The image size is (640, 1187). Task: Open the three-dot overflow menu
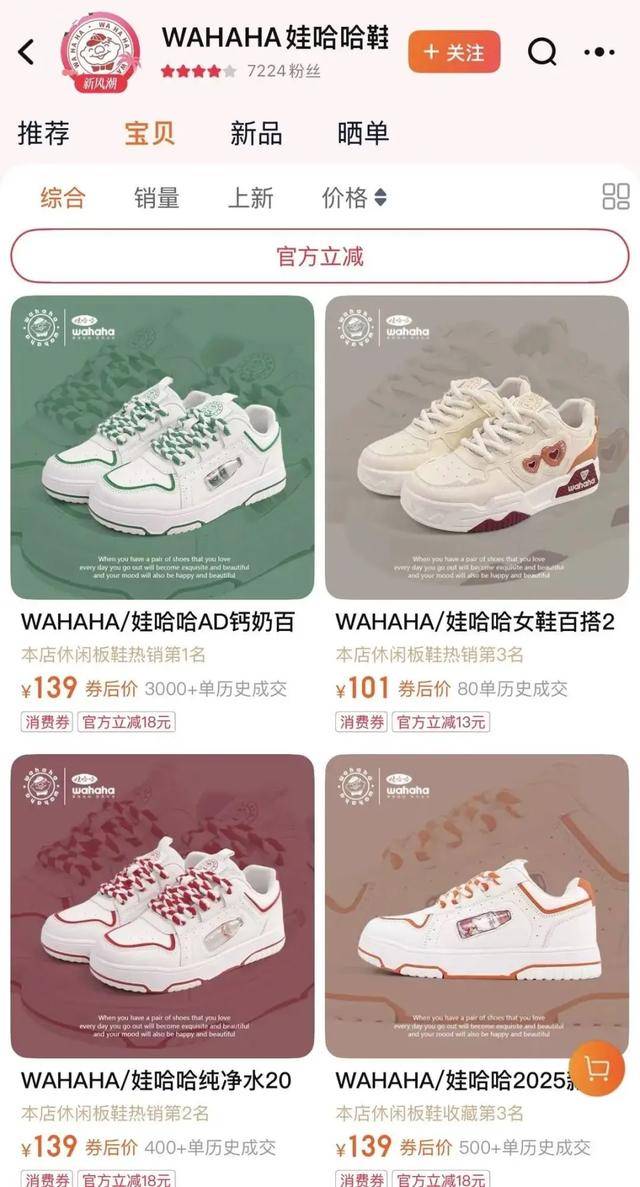598,52
